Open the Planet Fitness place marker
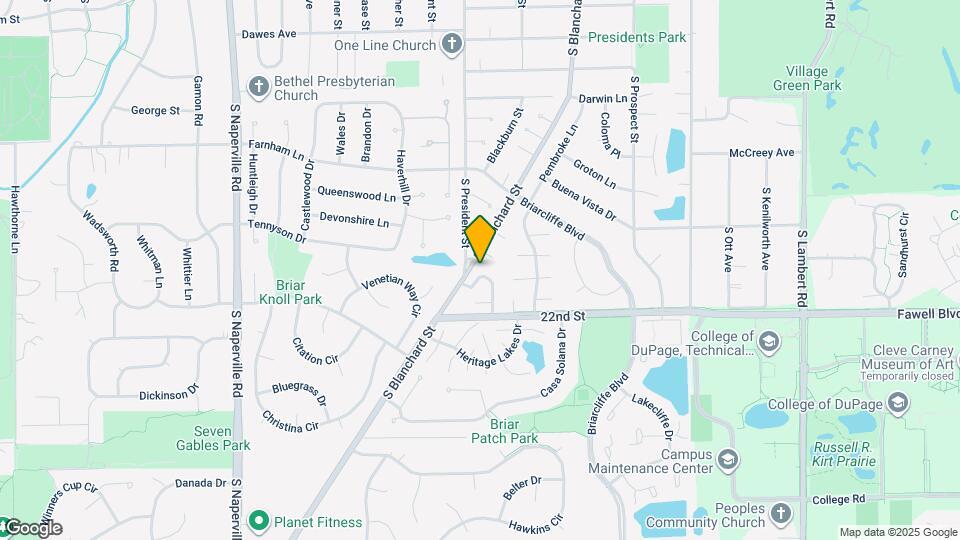The height and width of the screenshot is (540, 960). click(x=259, y=522)
